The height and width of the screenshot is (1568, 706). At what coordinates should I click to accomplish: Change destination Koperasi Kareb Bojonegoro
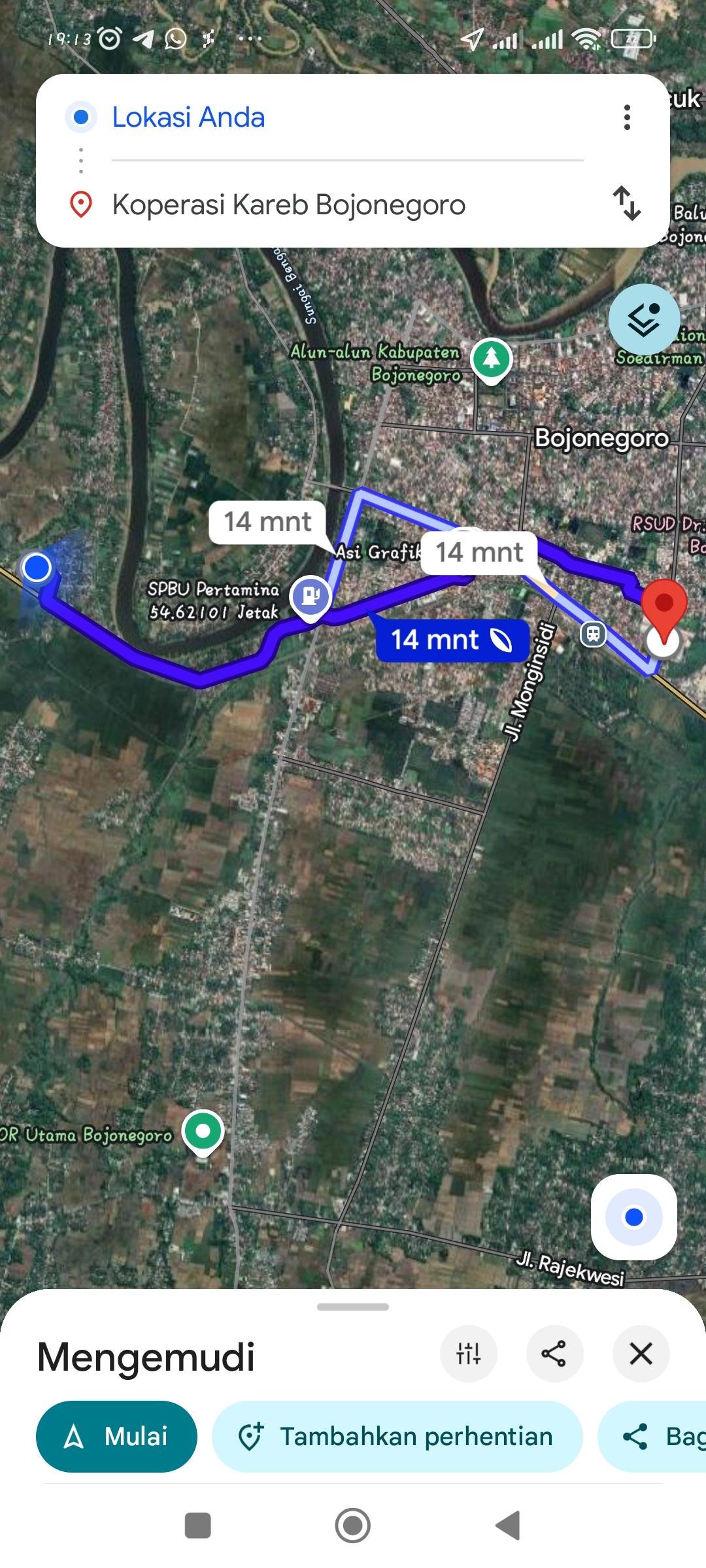[288, 205]
